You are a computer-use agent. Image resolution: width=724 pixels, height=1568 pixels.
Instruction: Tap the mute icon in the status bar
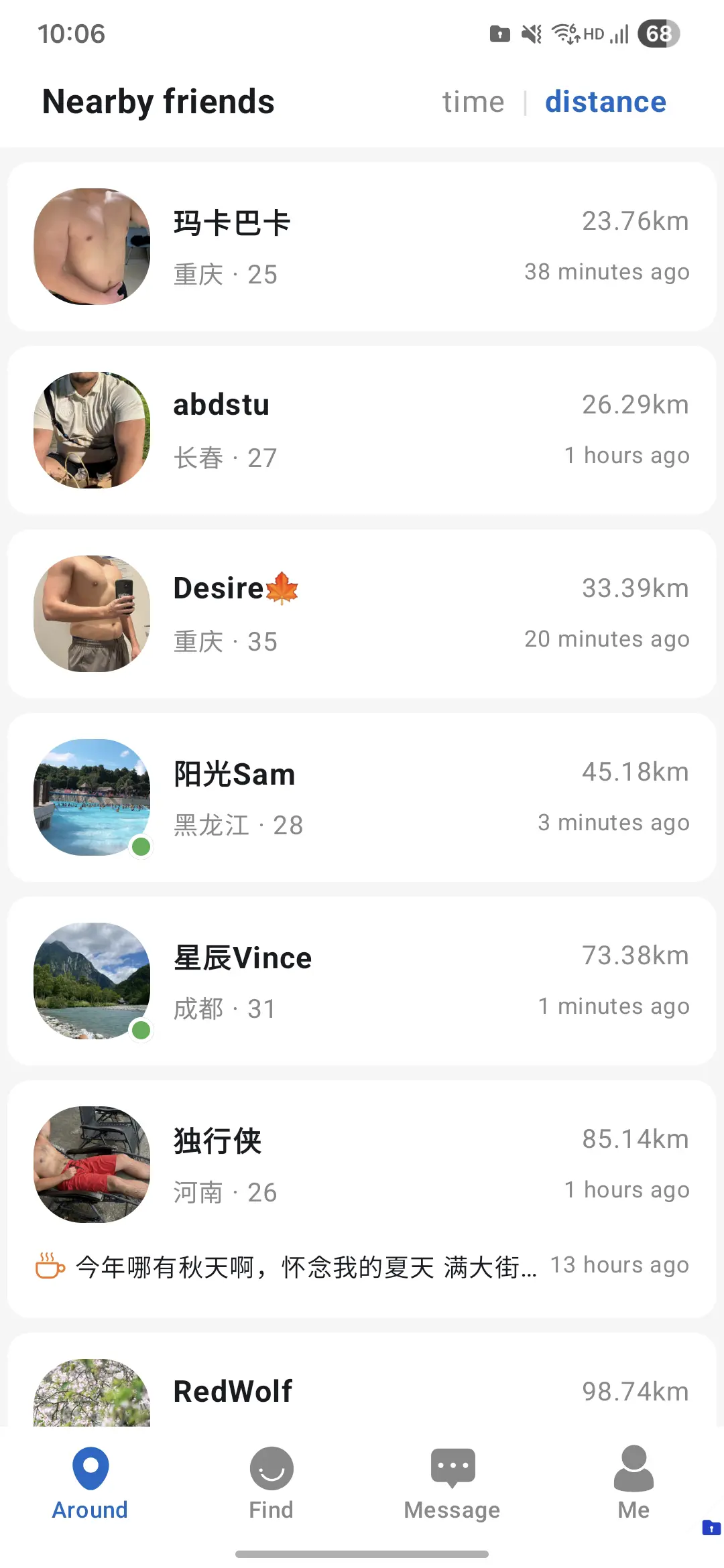click(x=530, y=33)
